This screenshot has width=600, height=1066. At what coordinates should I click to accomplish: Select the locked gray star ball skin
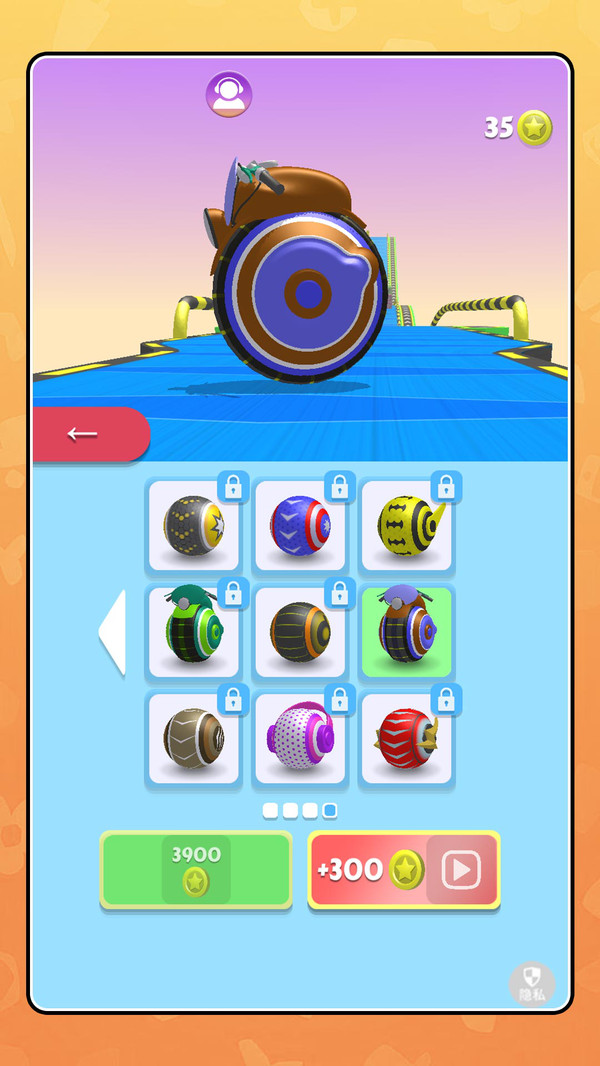coord(194,526)
